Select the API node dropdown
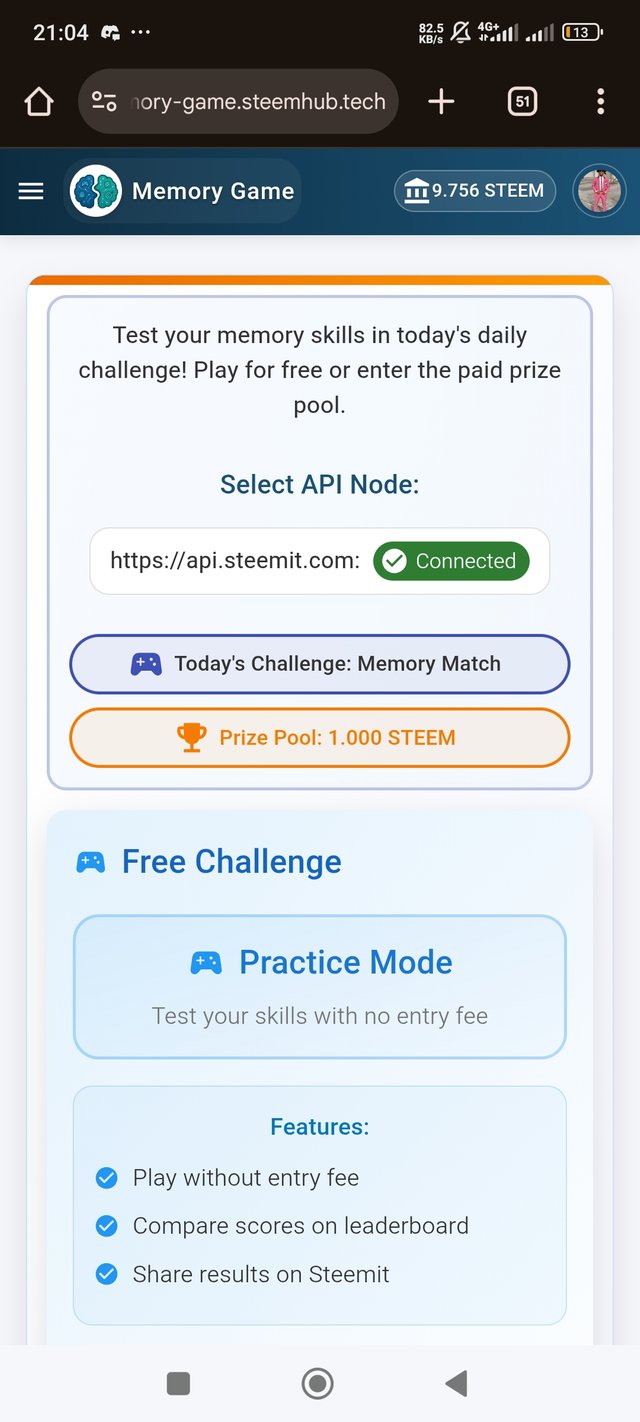This screenshot has width=640, height=1422. (319, 561)
